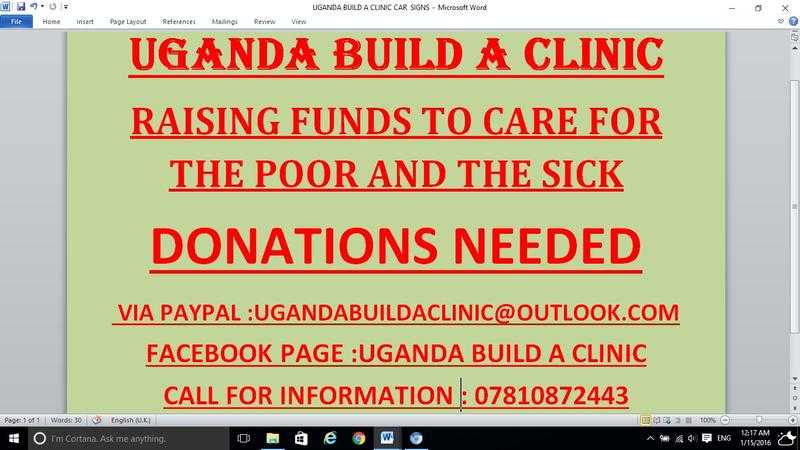Minimize the Word window
Image resolution: width=800 pixels, height=450 pixels.
click(729, 7)
